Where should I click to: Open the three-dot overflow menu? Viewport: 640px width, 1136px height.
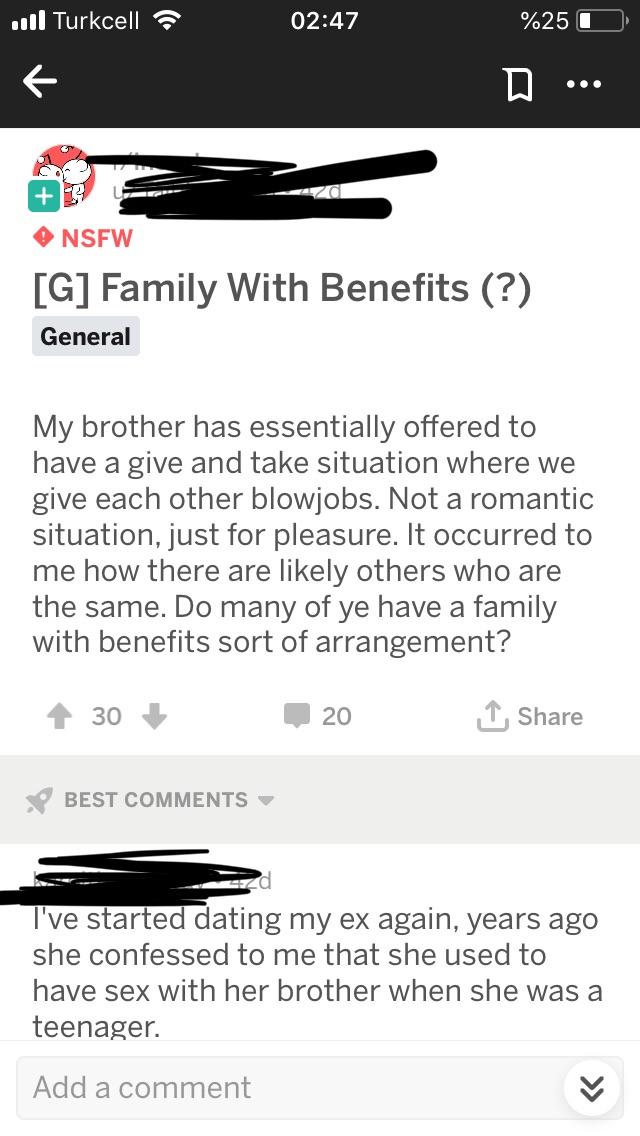tap(583, 85)
